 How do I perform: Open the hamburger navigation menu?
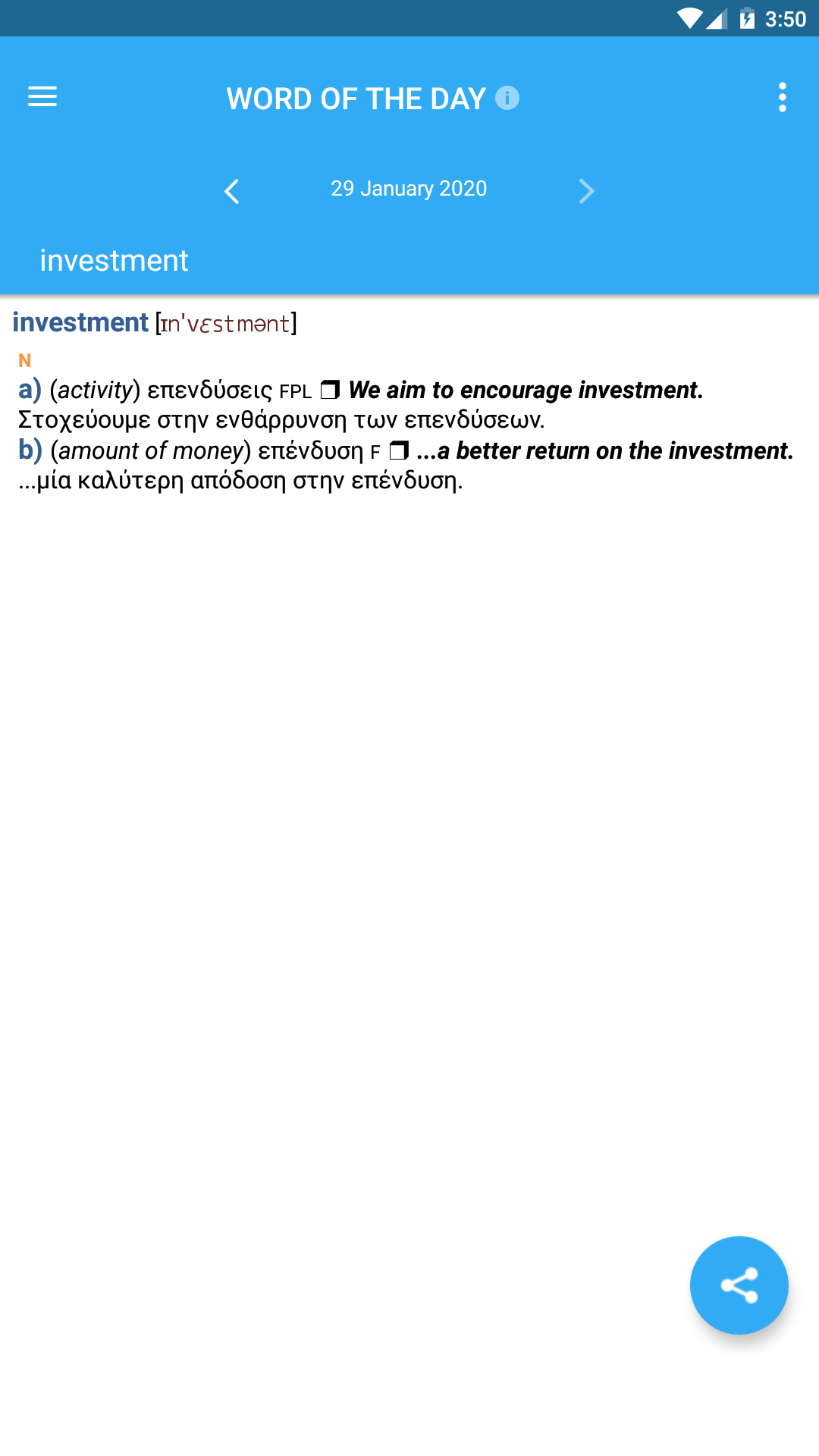42,97
